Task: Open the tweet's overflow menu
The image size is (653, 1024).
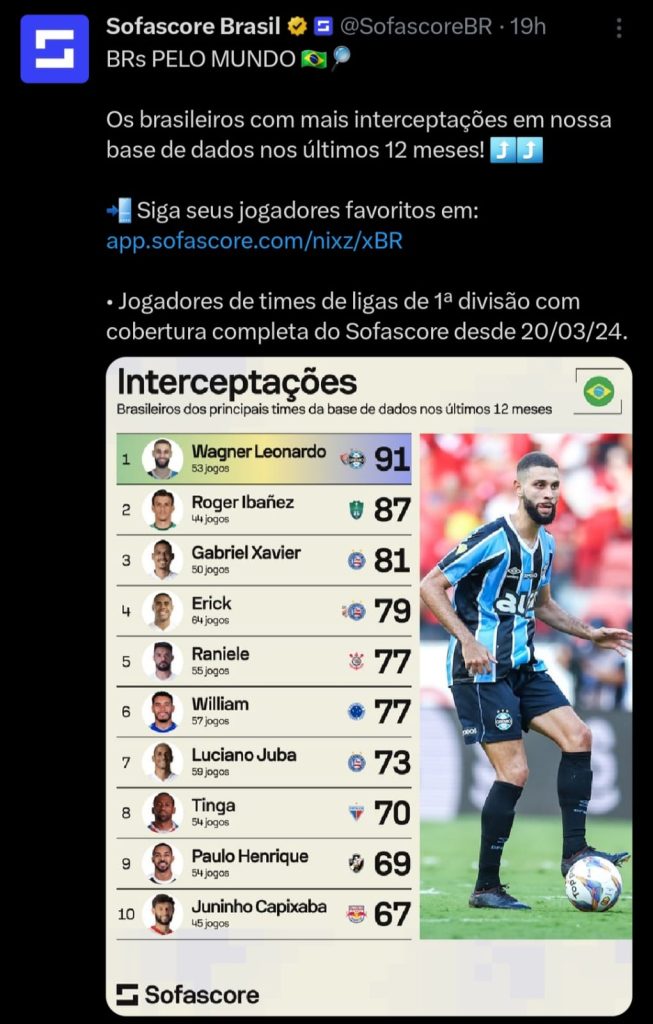Action: click(619, 28)
